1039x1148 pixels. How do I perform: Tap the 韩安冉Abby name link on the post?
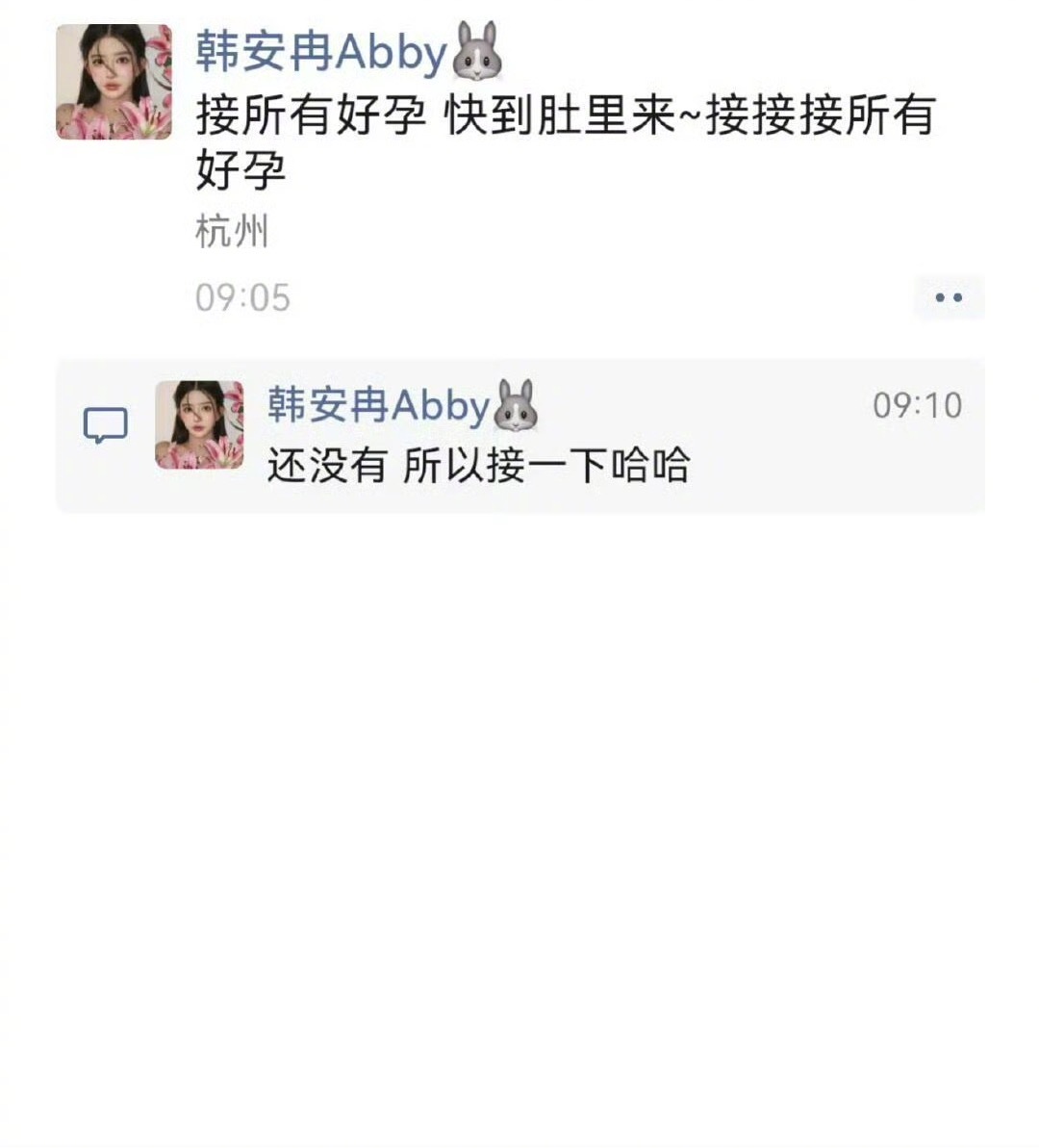click(321, 51)
